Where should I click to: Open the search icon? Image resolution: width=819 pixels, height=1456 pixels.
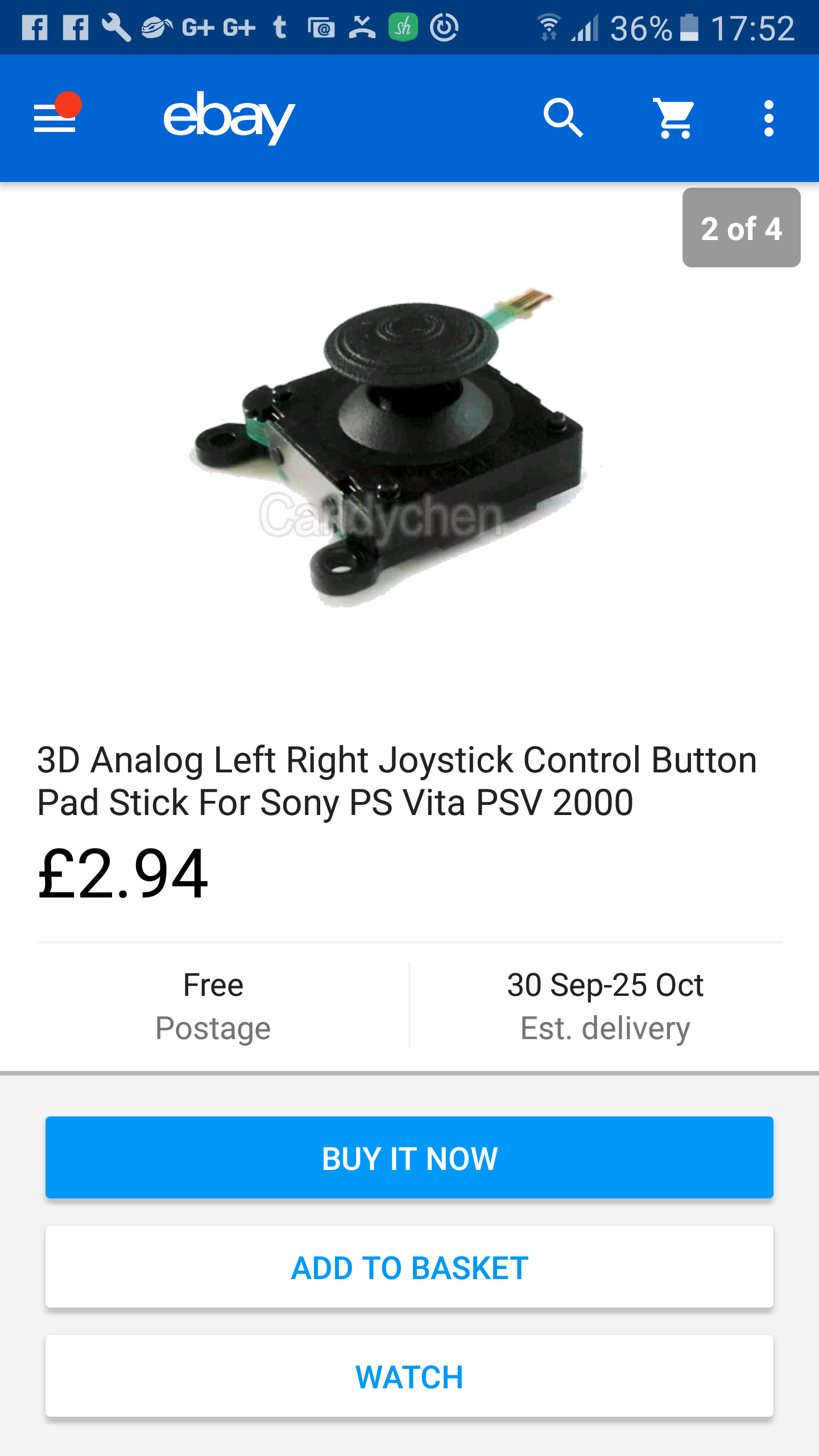(562, 118)
